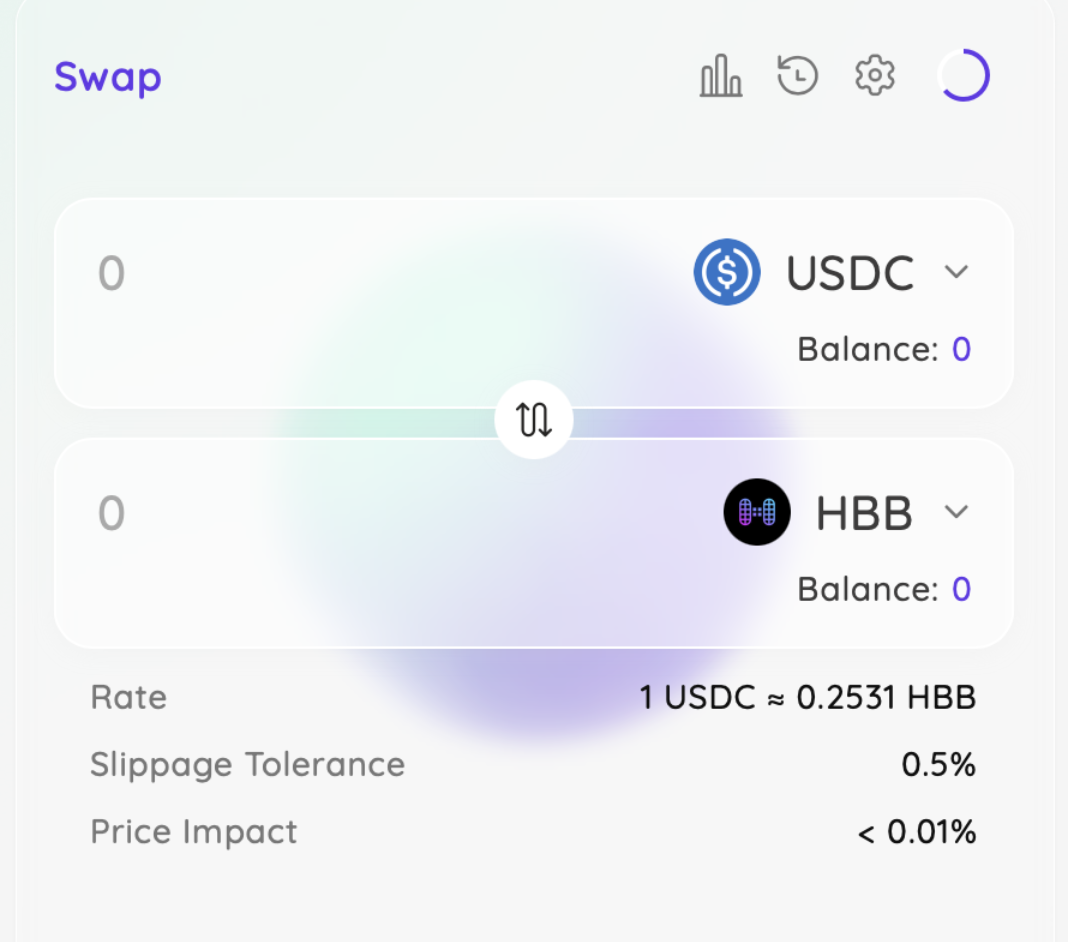Tap the HBB balance value

961,589
